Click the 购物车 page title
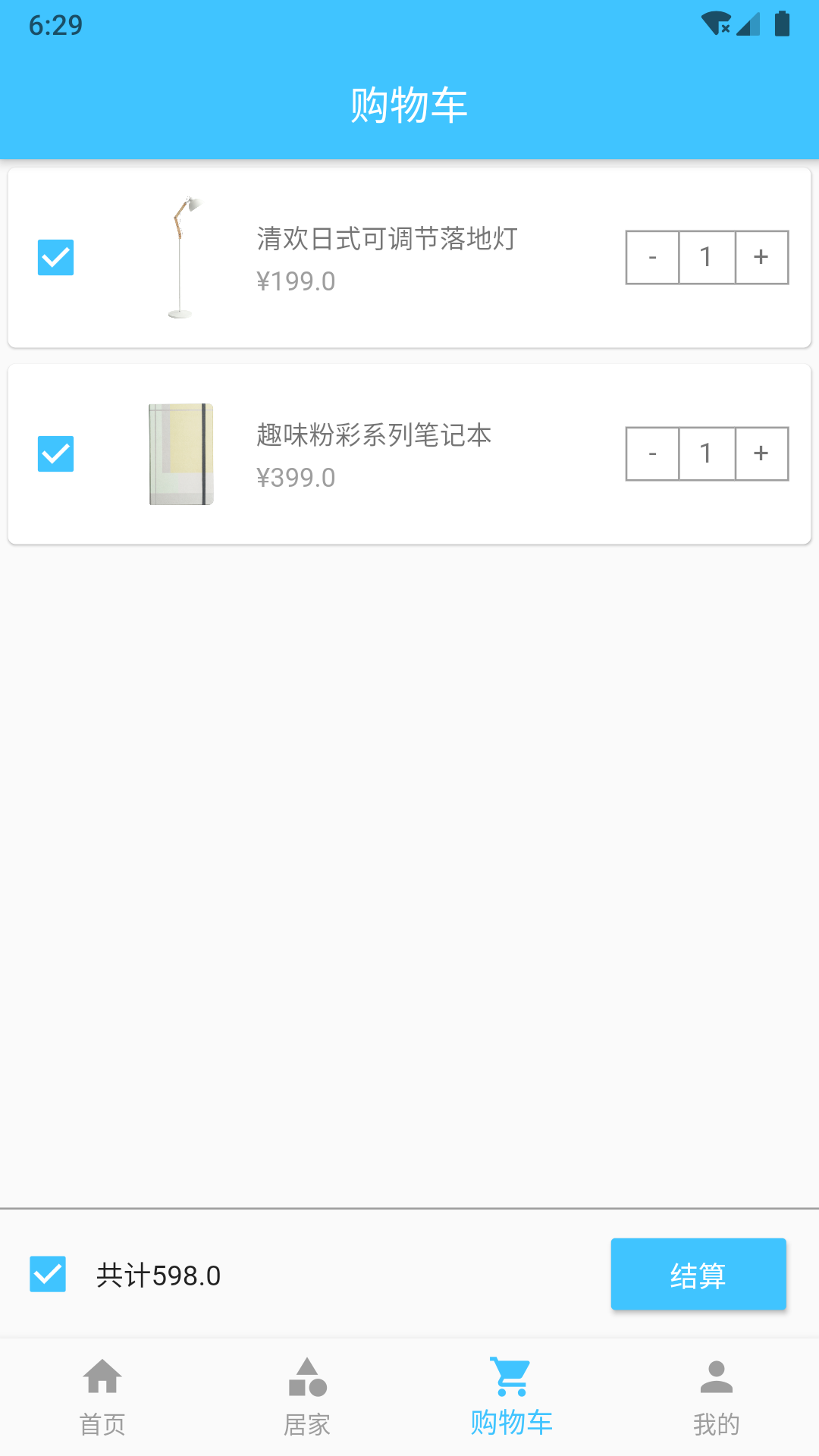Image resolution: width=819 pixels, height=1456 pixels. point(409,105)
